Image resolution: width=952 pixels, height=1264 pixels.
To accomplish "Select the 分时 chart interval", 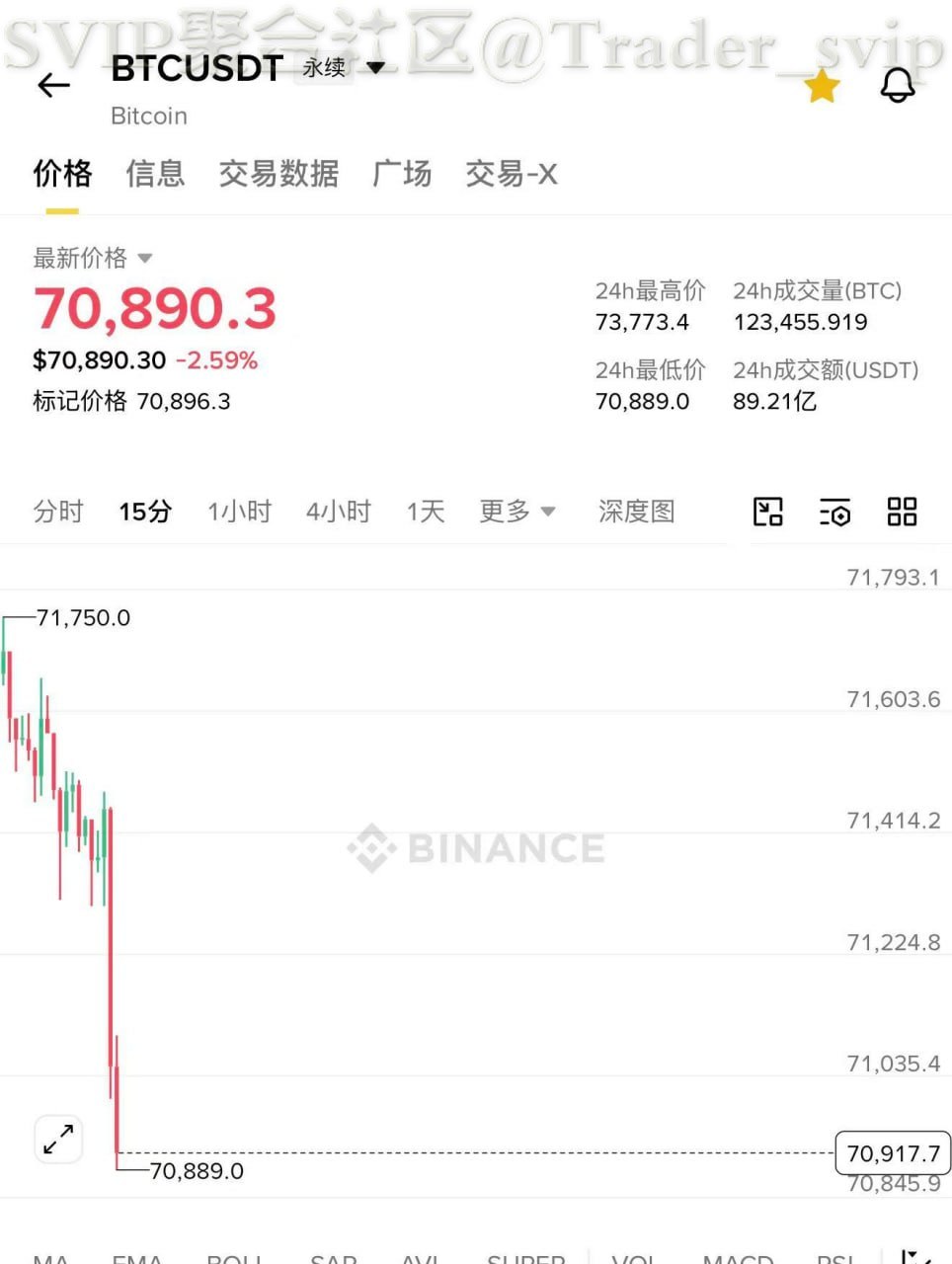I will point(58,512).
